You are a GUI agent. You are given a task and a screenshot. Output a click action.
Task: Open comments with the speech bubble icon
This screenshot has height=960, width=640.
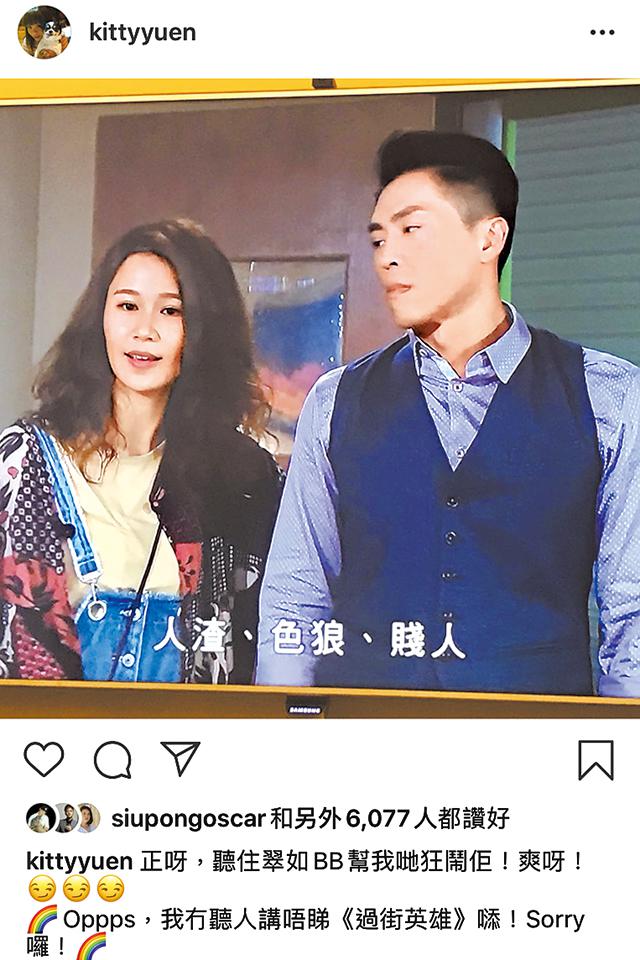(112, 760)
